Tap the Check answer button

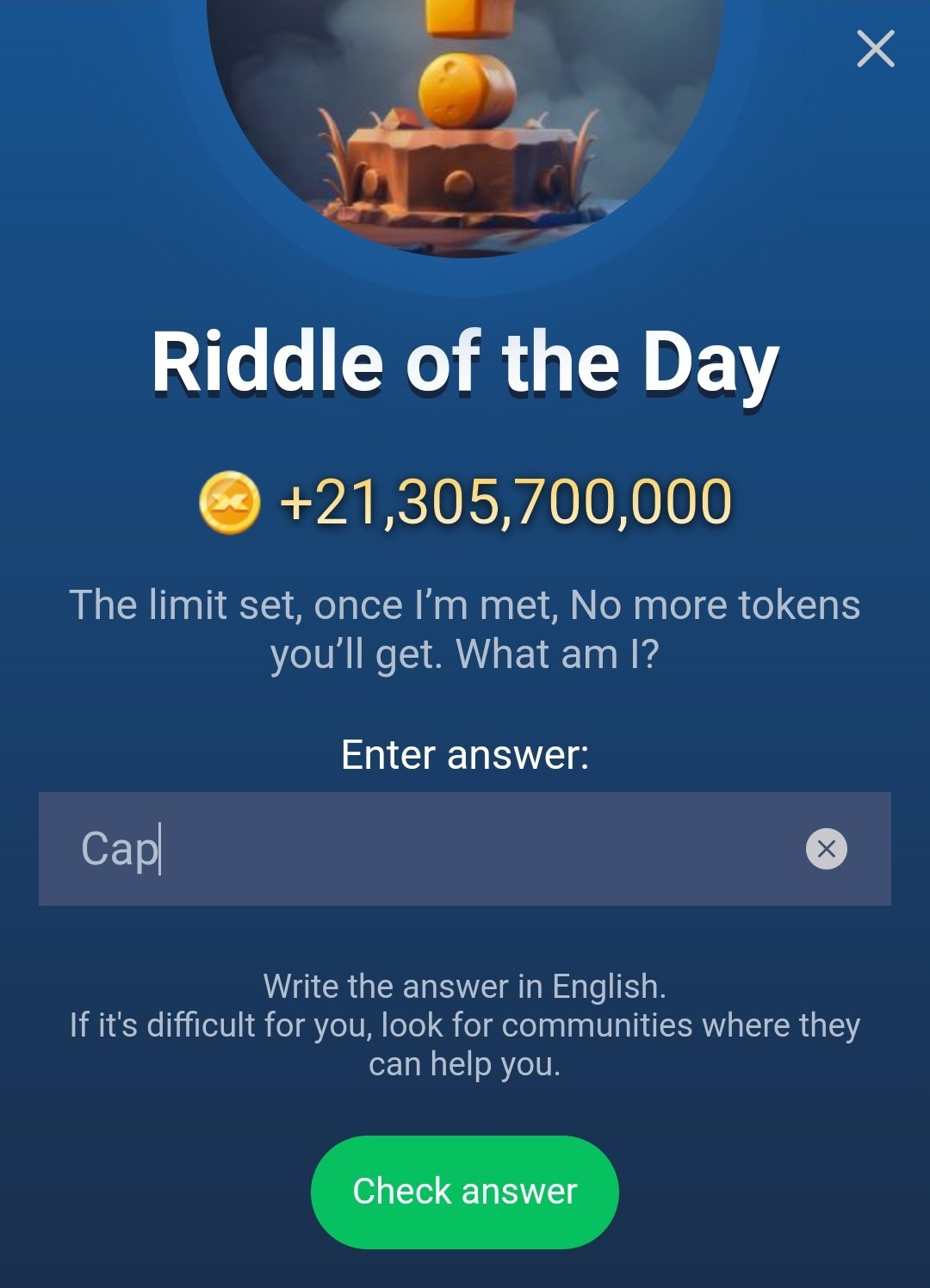pos(464,1192)
